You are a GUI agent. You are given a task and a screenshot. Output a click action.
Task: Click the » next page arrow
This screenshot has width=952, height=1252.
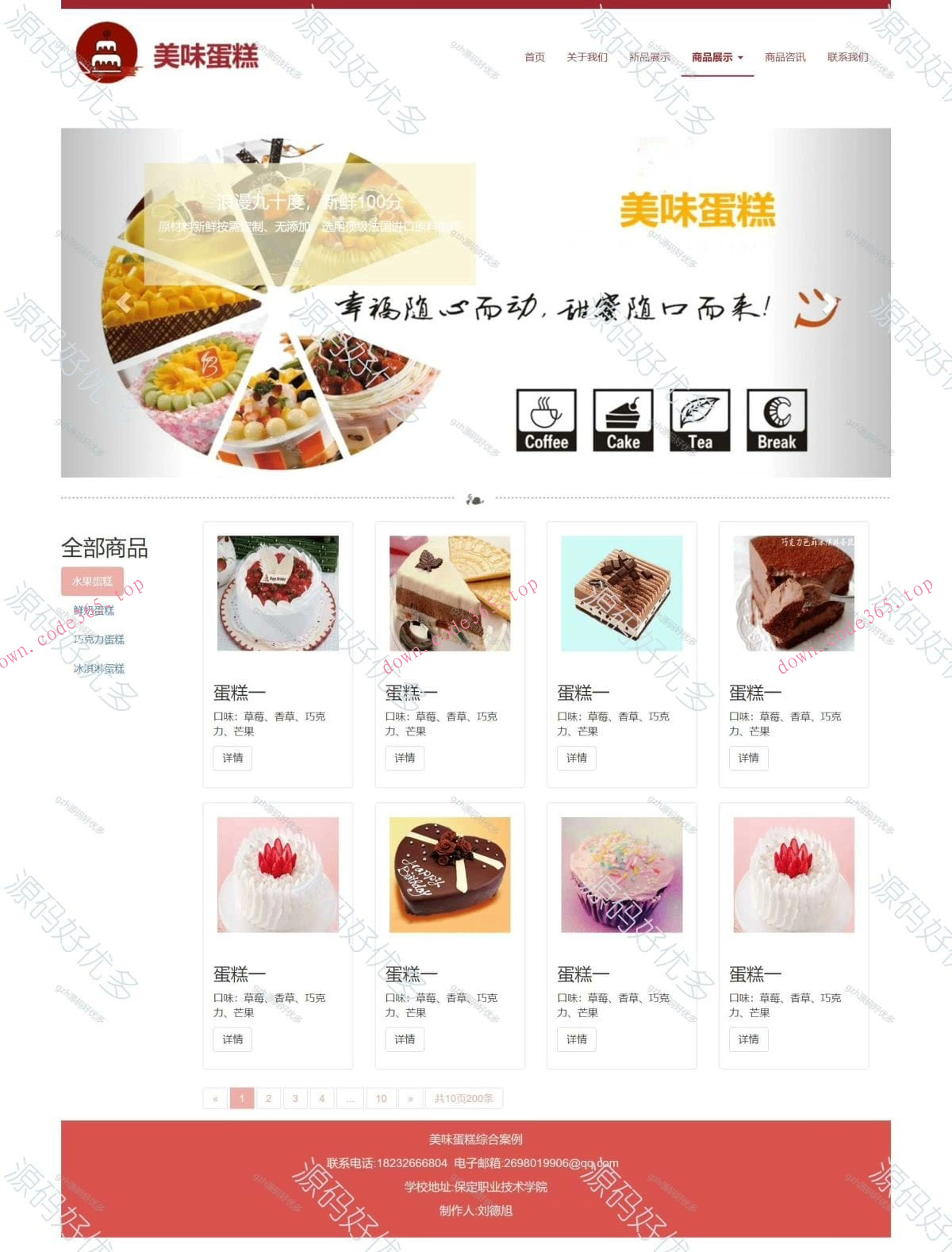[x=410, y=1098]
